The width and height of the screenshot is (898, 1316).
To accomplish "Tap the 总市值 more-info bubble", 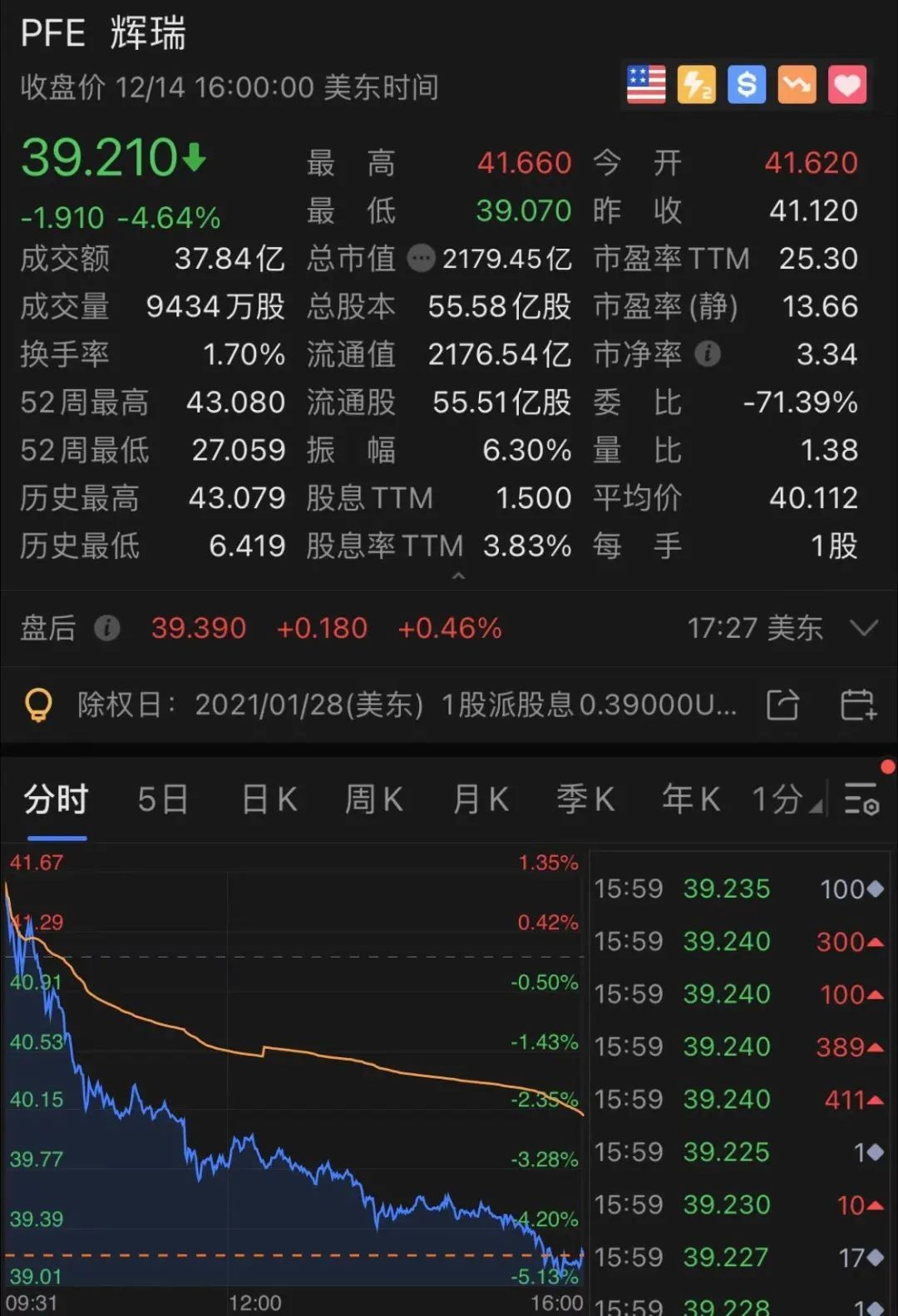I will [422, 259].
